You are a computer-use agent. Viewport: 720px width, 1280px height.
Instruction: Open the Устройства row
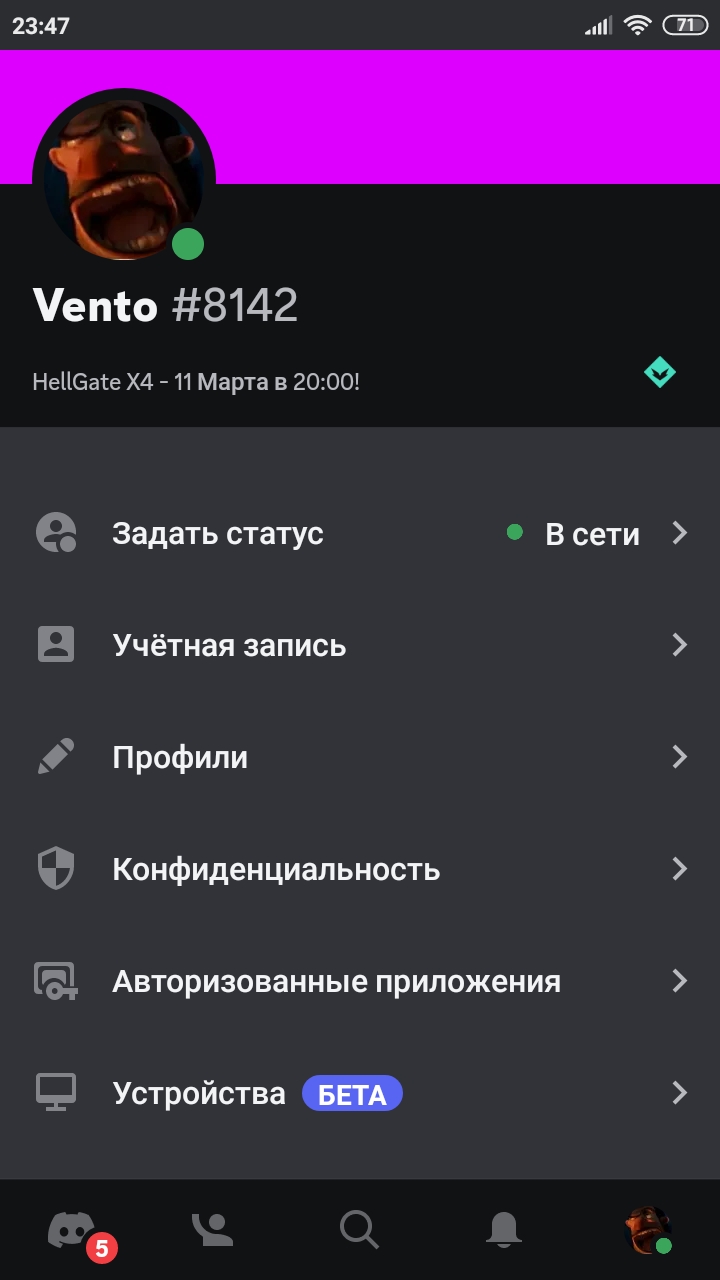(x=360, y=1093)
